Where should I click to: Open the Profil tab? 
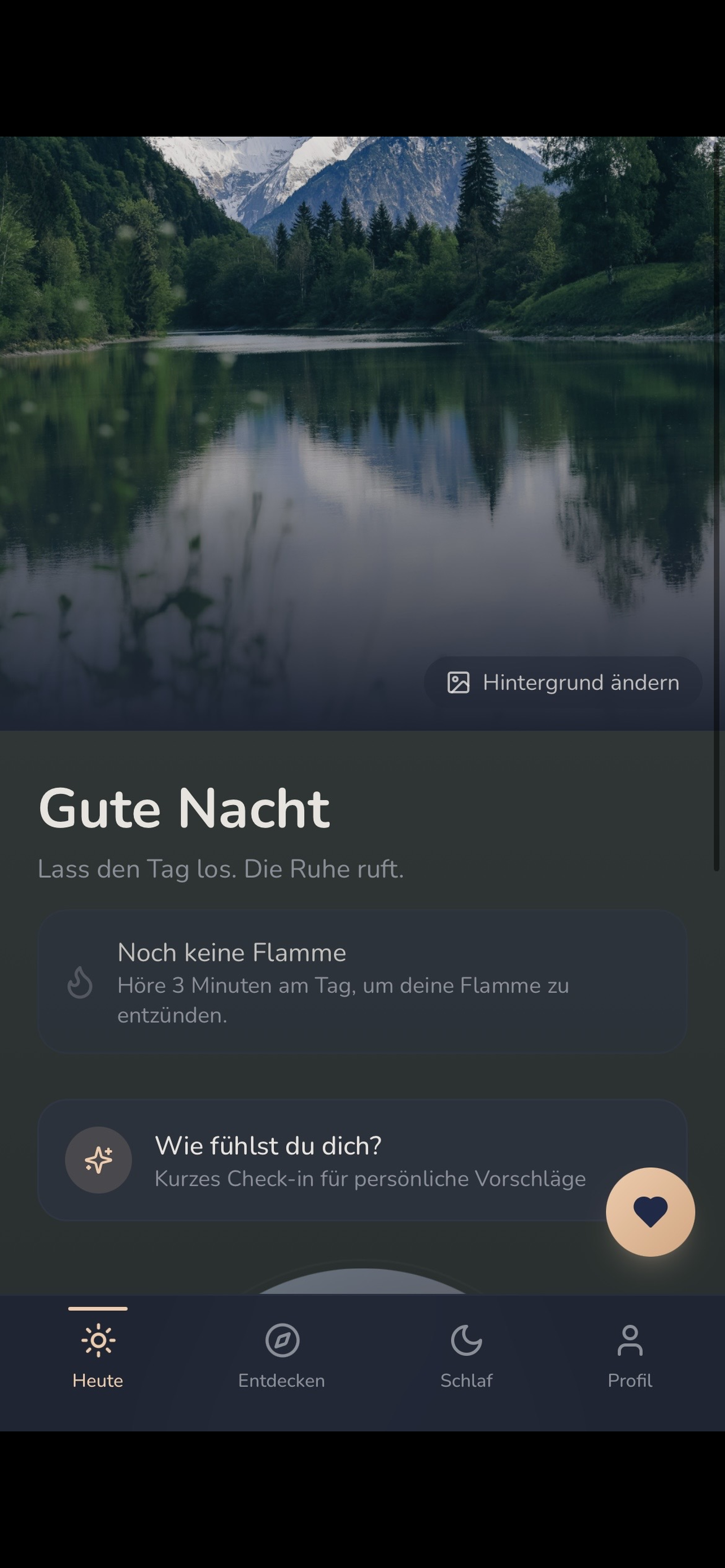click(x=630, y=1354)
